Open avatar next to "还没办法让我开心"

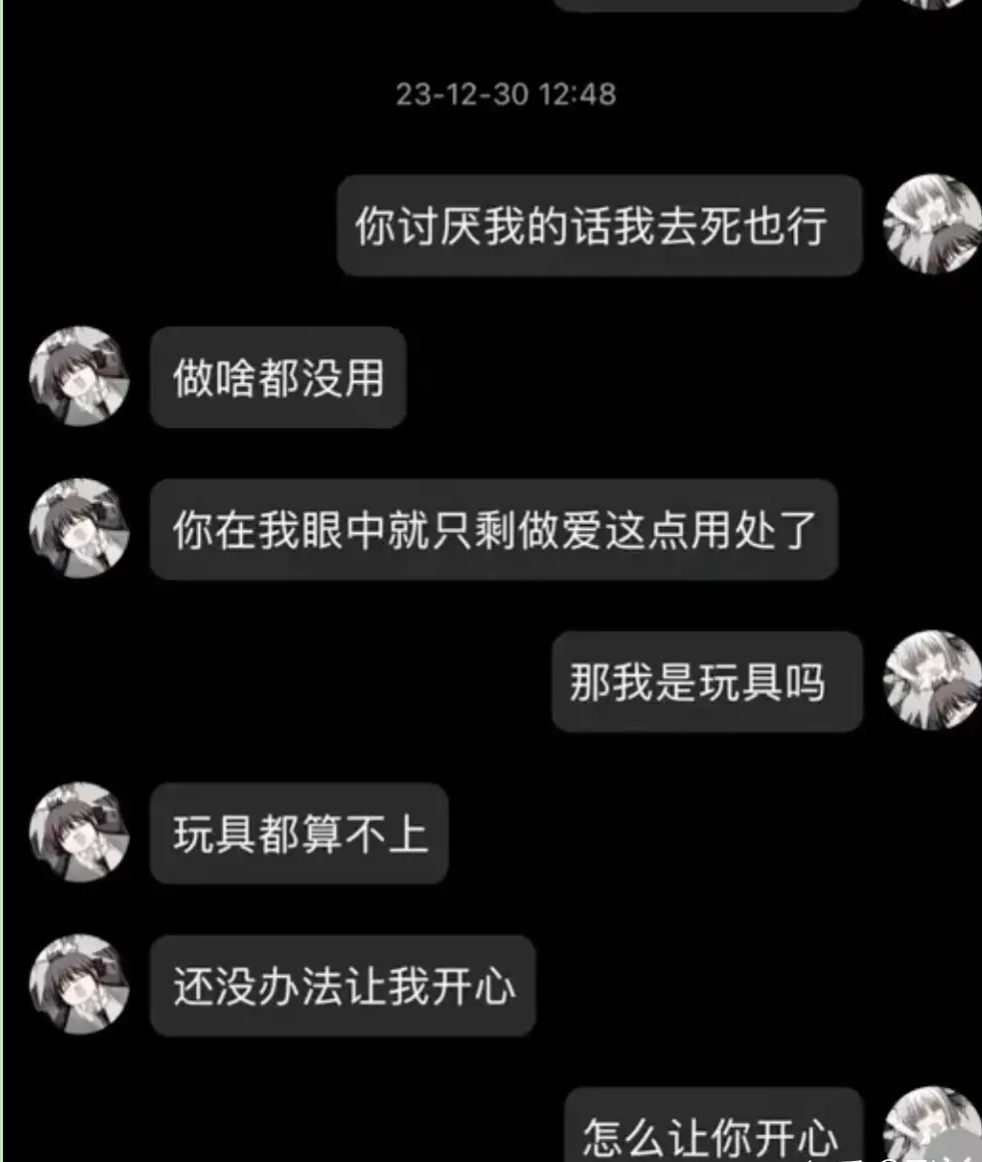click(80, 984)
